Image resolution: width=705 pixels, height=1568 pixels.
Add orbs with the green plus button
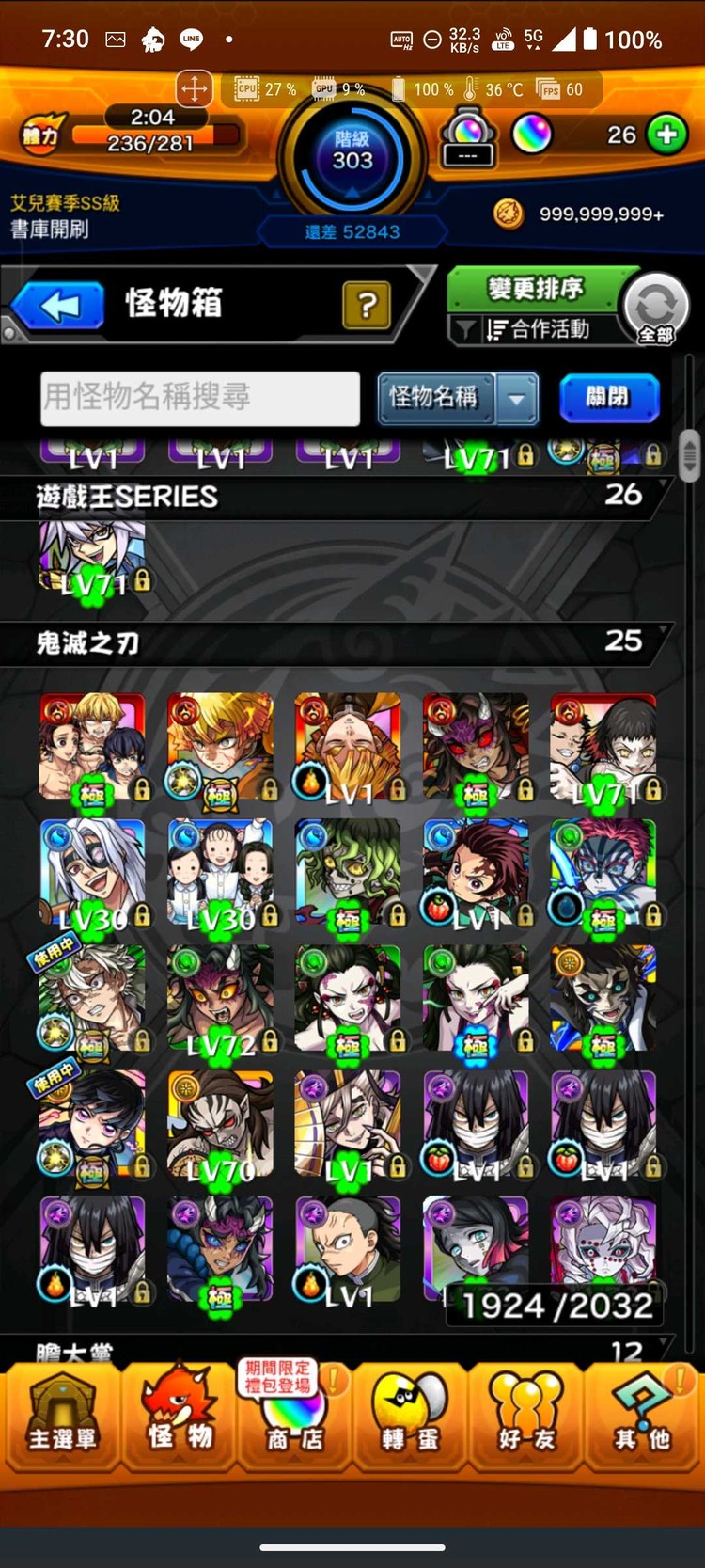tap(666, 135)
